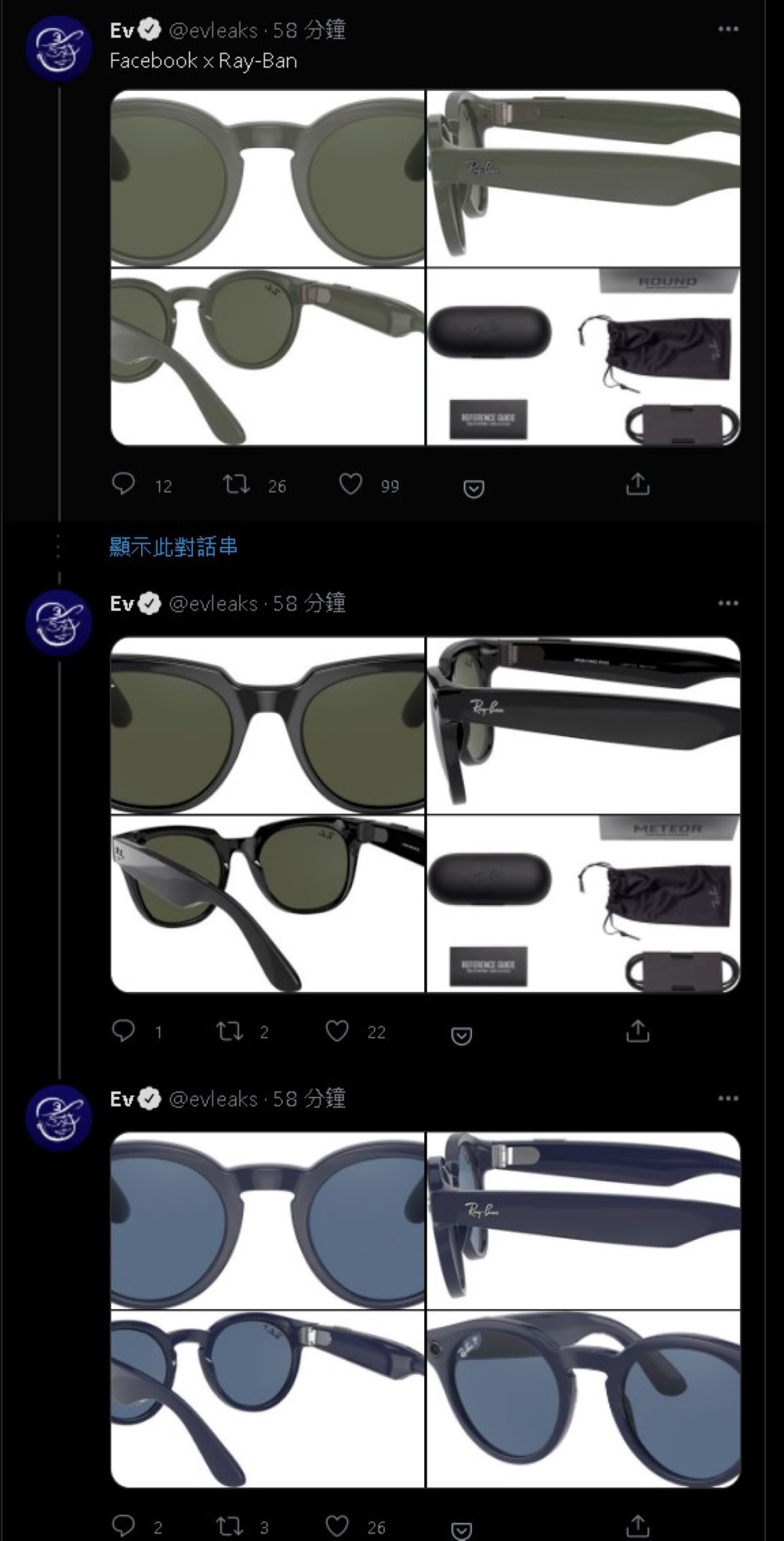This screenshot has height=1541, width=784.
Task: Share the Facebook x Ray-Ban tweet
Action: coord(637,484)
